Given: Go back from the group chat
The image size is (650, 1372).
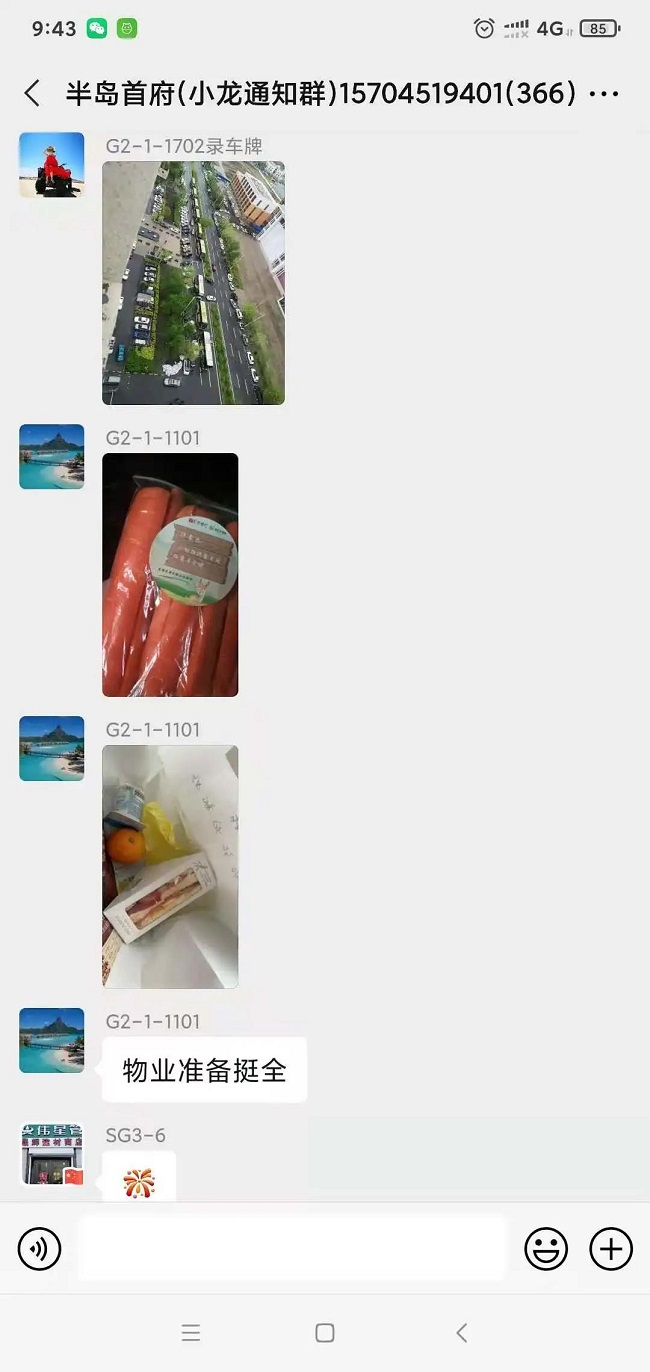Looking at the screenshot, I should (32, 94).
